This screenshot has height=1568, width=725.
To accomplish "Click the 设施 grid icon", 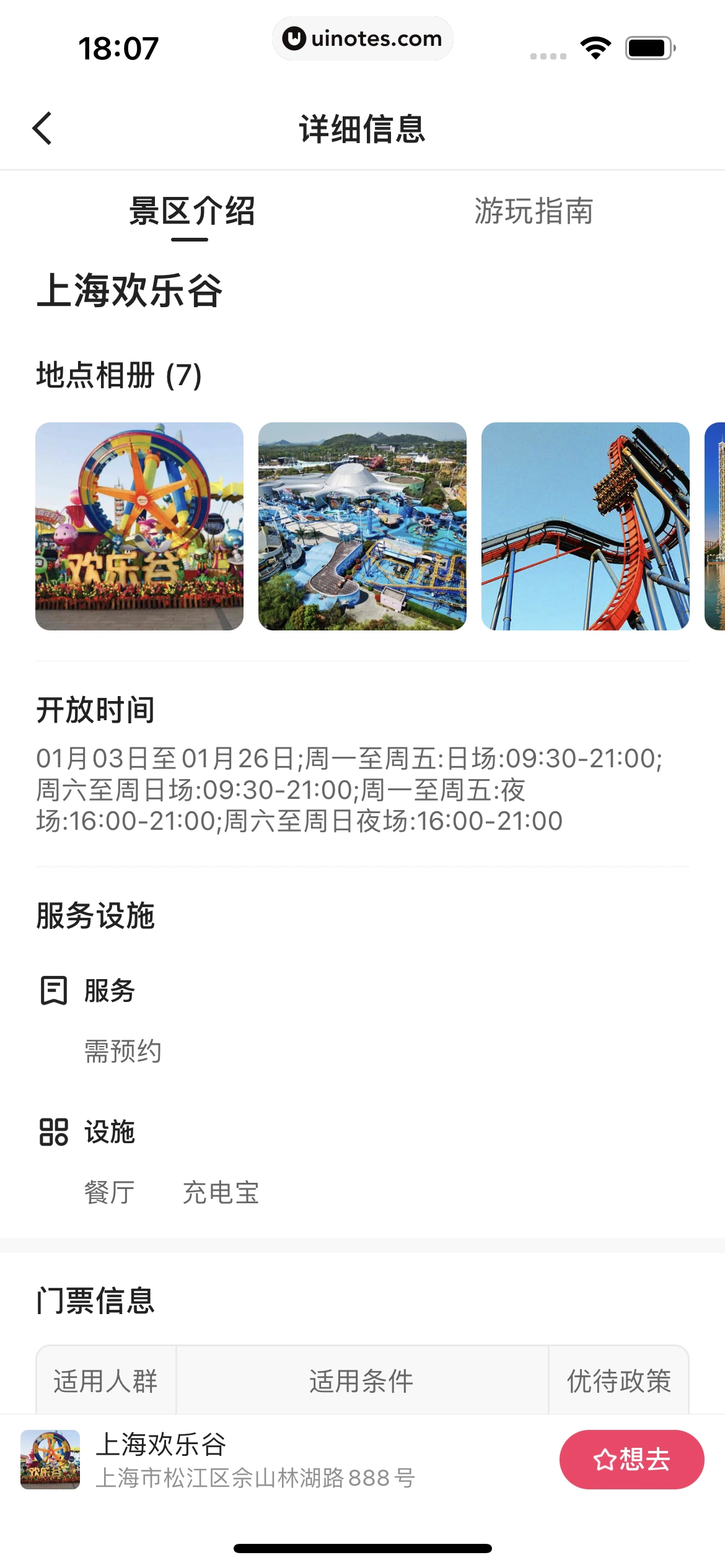I will tap(54, 1133).
